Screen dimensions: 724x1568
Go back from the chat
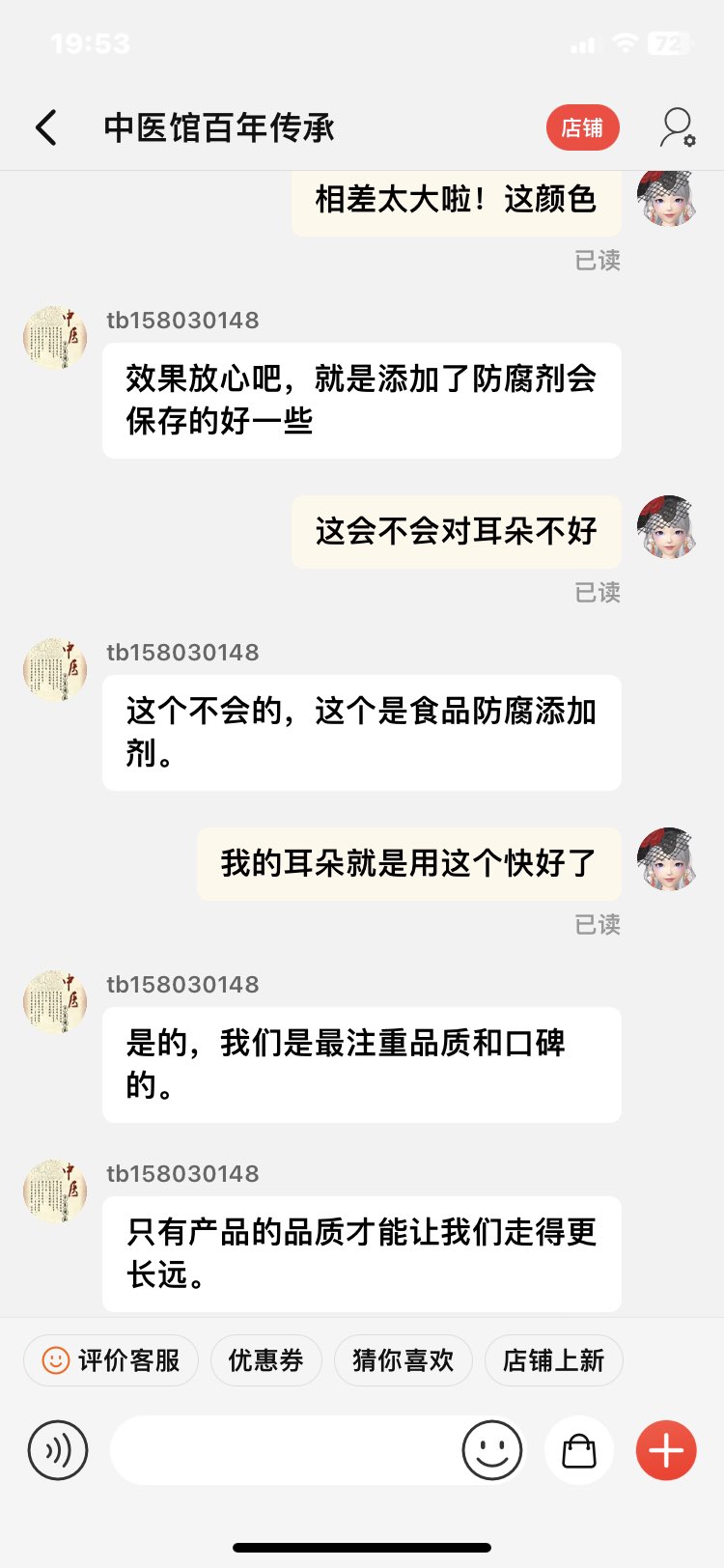[46, 127]
